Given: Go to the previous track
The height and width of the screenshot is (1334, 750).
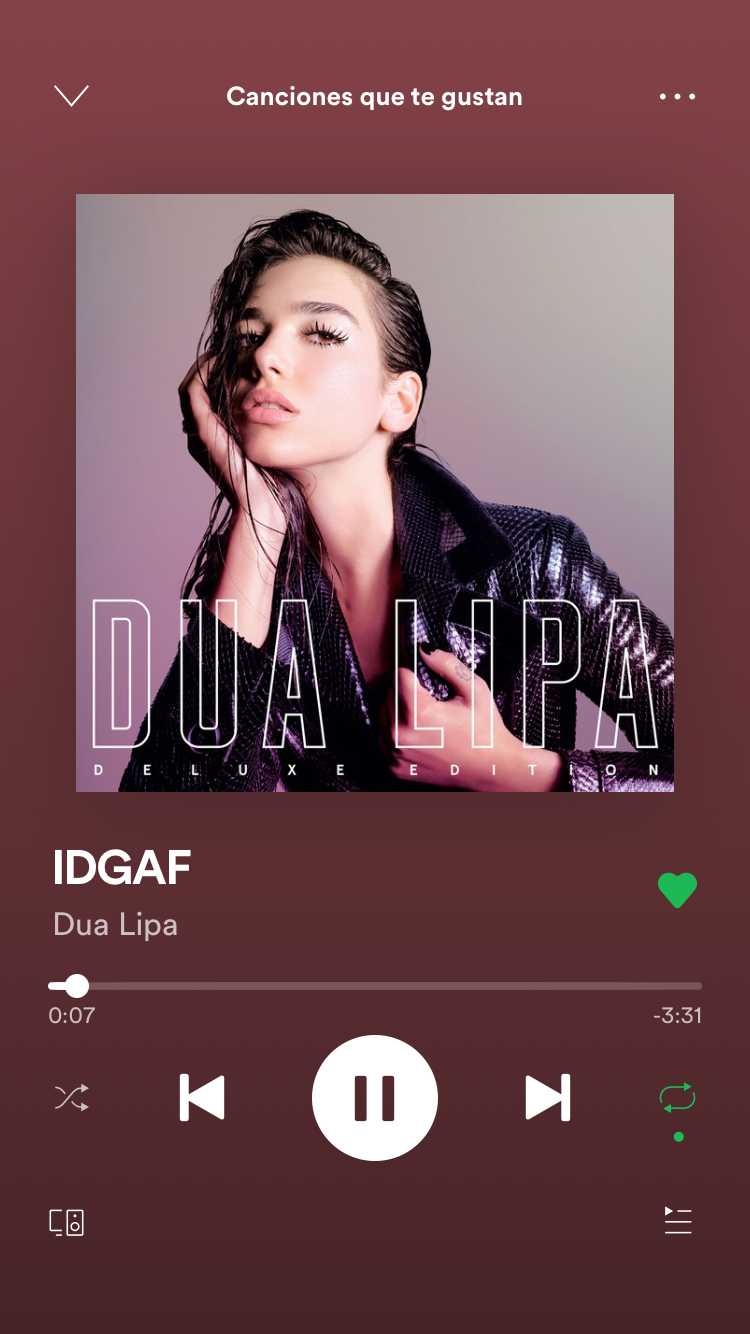Looking at the screenshot, I should pos(202,1098).
